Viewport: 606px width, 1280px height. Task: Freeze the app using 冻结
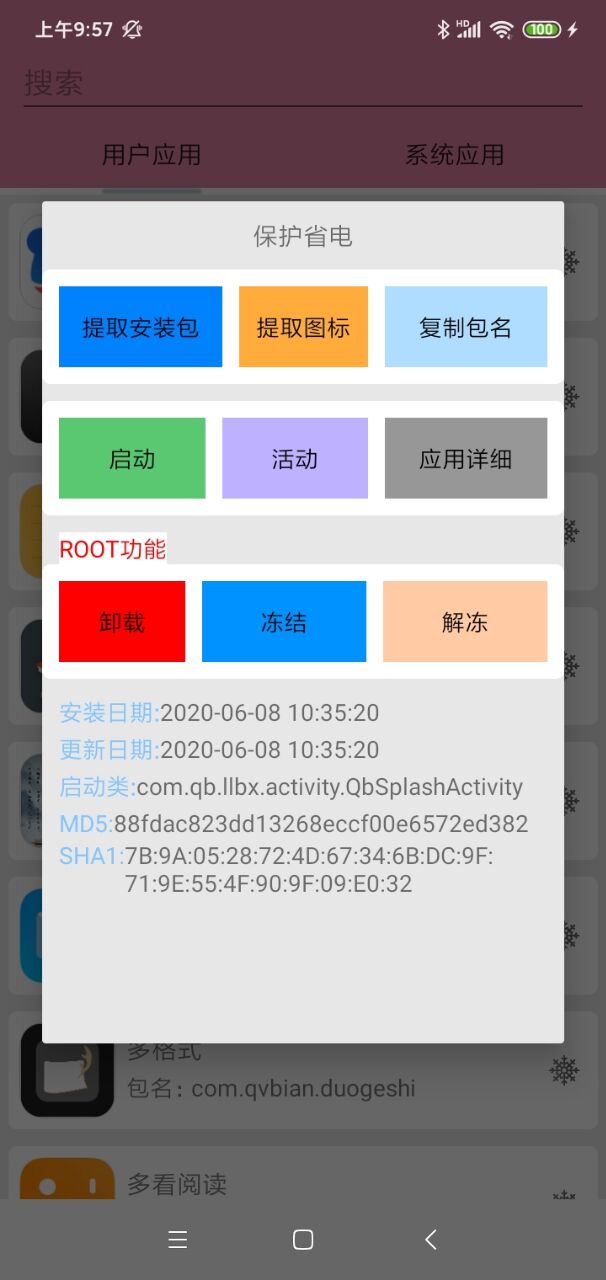pos(284,621)
